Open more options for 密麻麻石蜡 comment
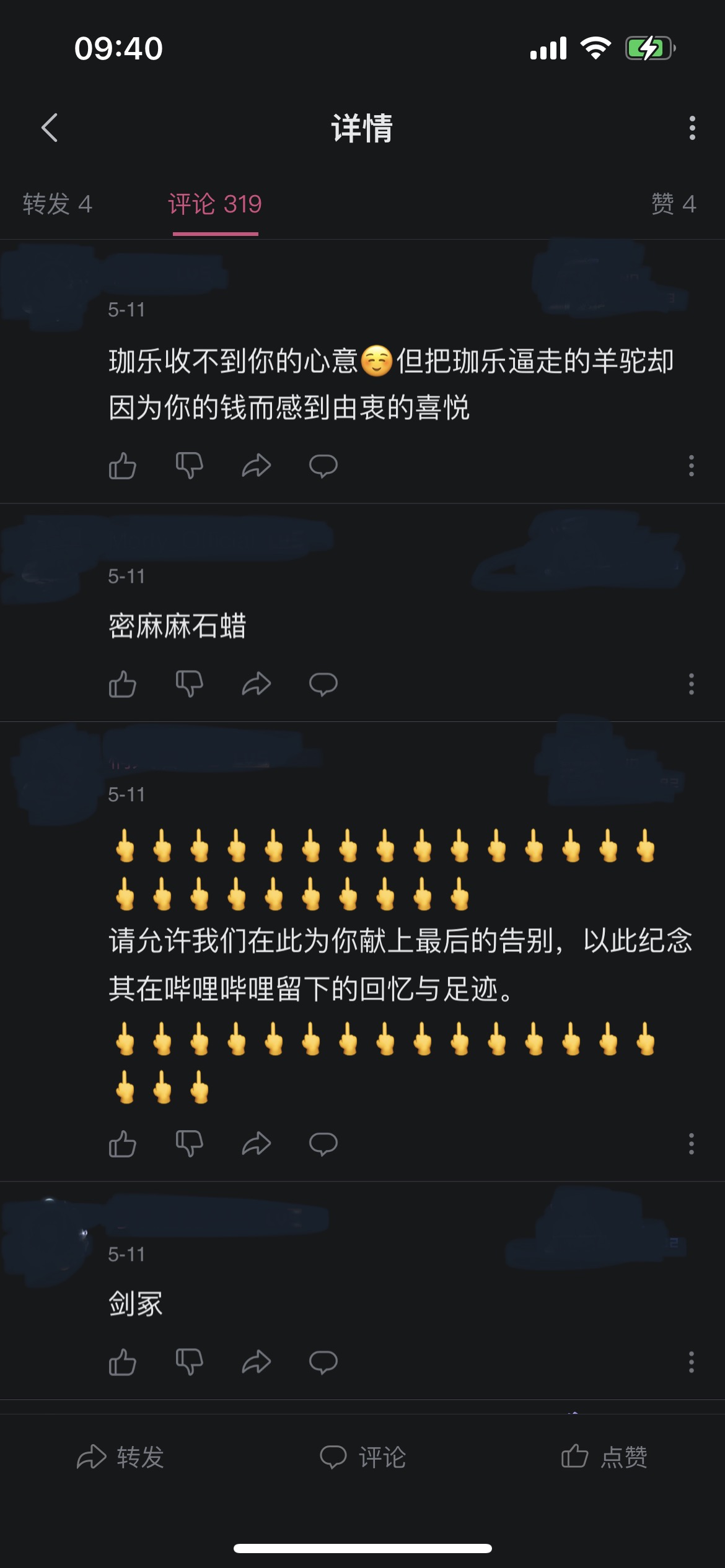Screen dimensions: 725x1568 point(691,684)
